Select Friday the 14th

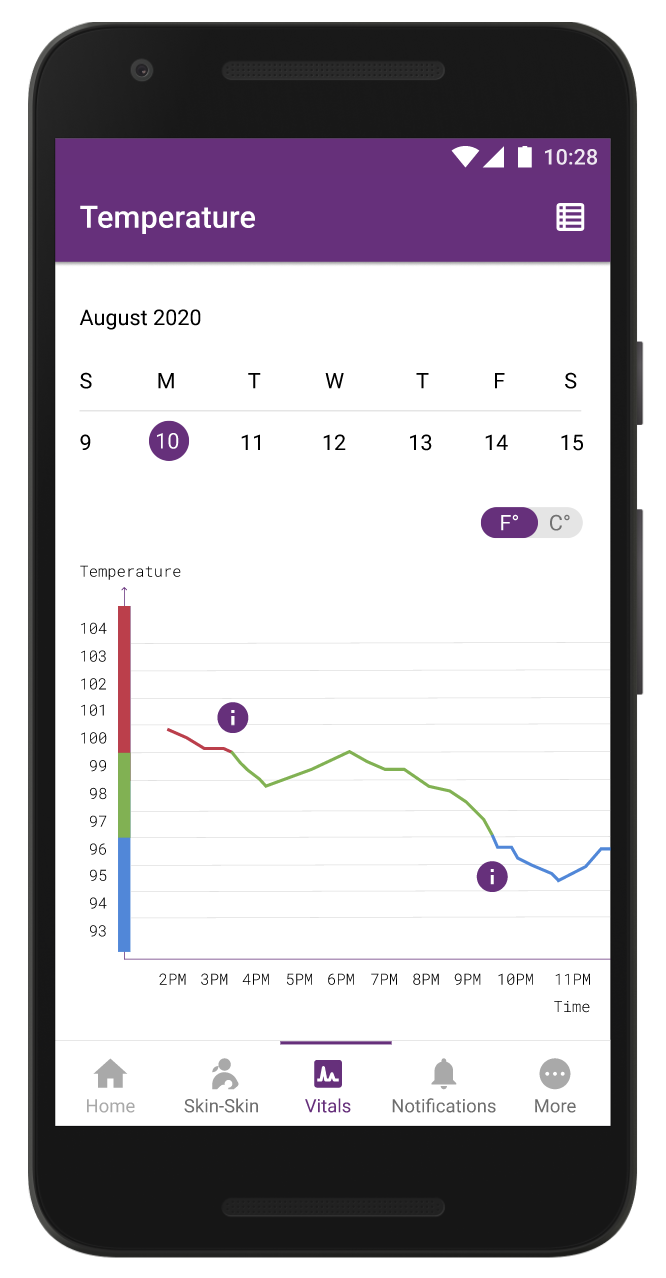(x=497, y=442)
